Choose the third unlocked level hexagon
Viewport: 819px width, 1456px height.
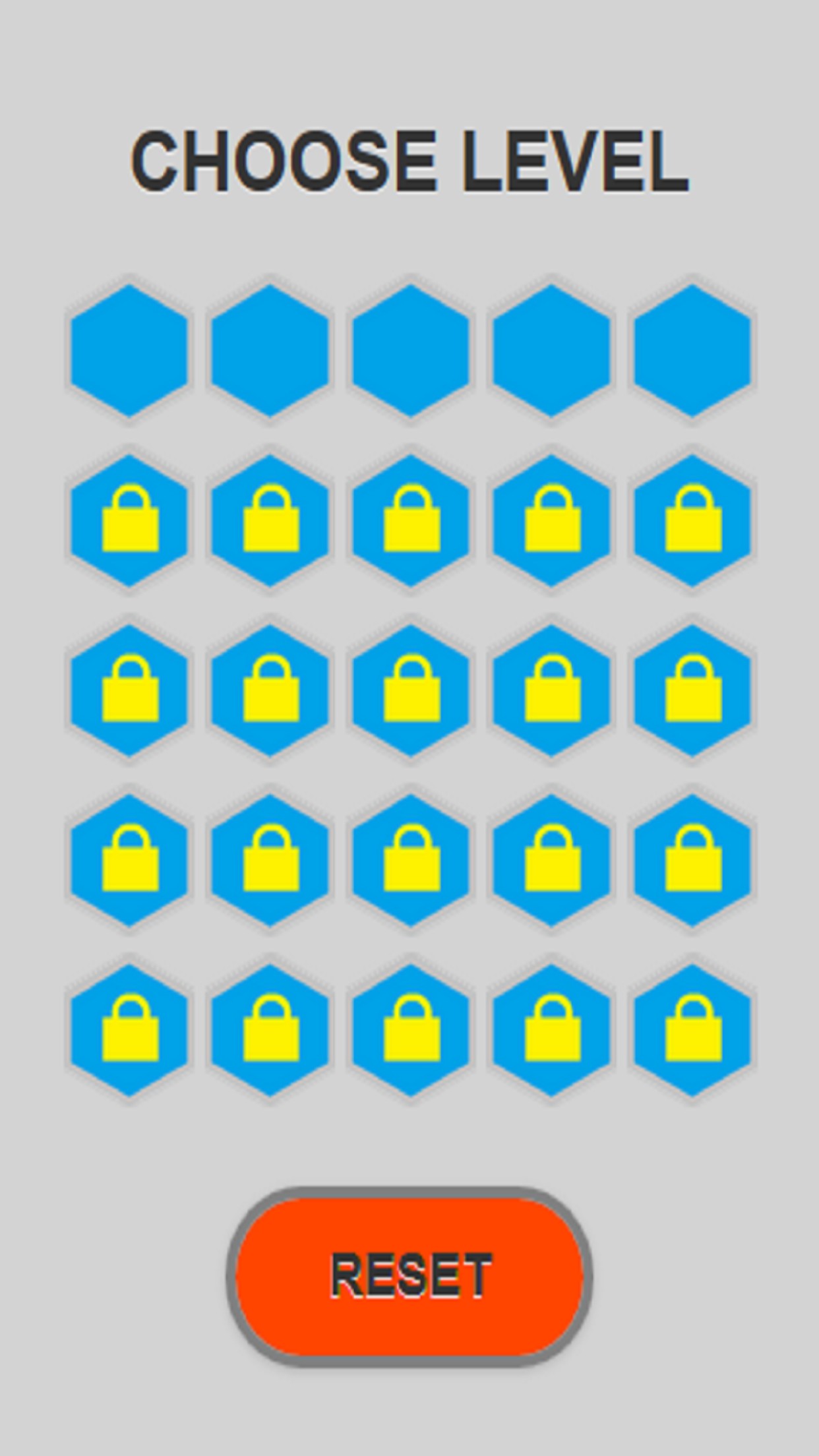point(411,350)
